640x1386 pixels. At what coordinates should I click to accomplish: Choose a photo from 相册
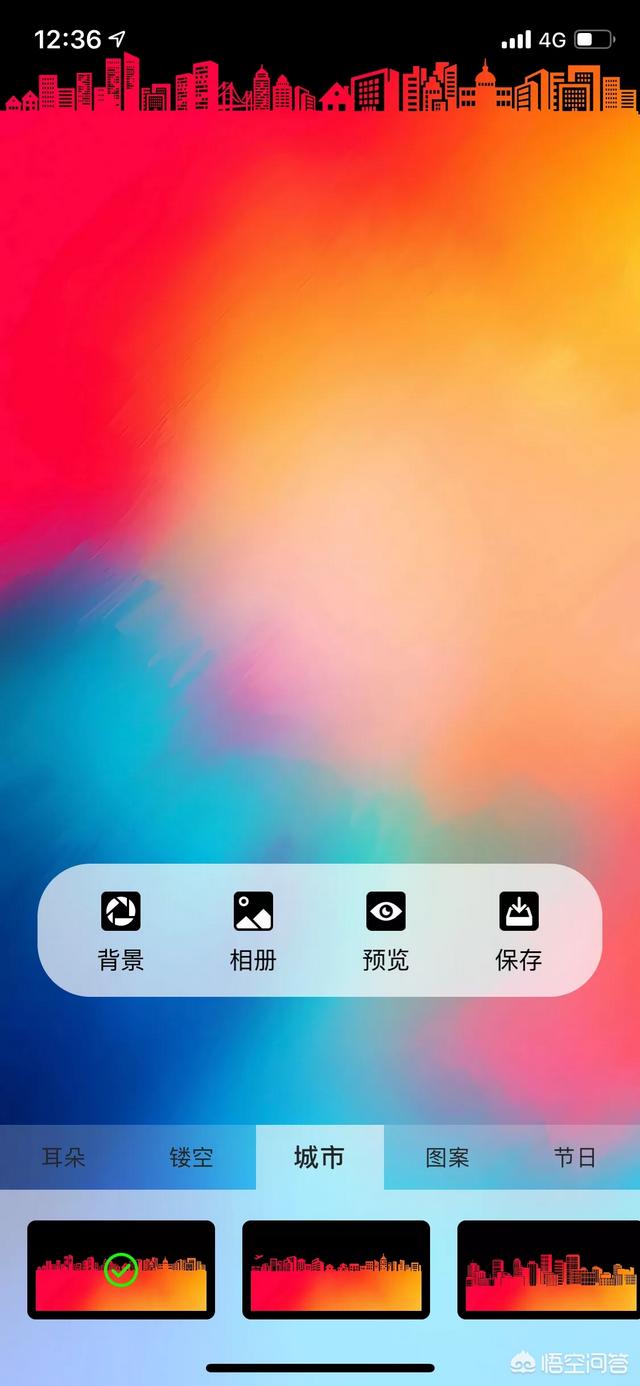pos(253,931)
